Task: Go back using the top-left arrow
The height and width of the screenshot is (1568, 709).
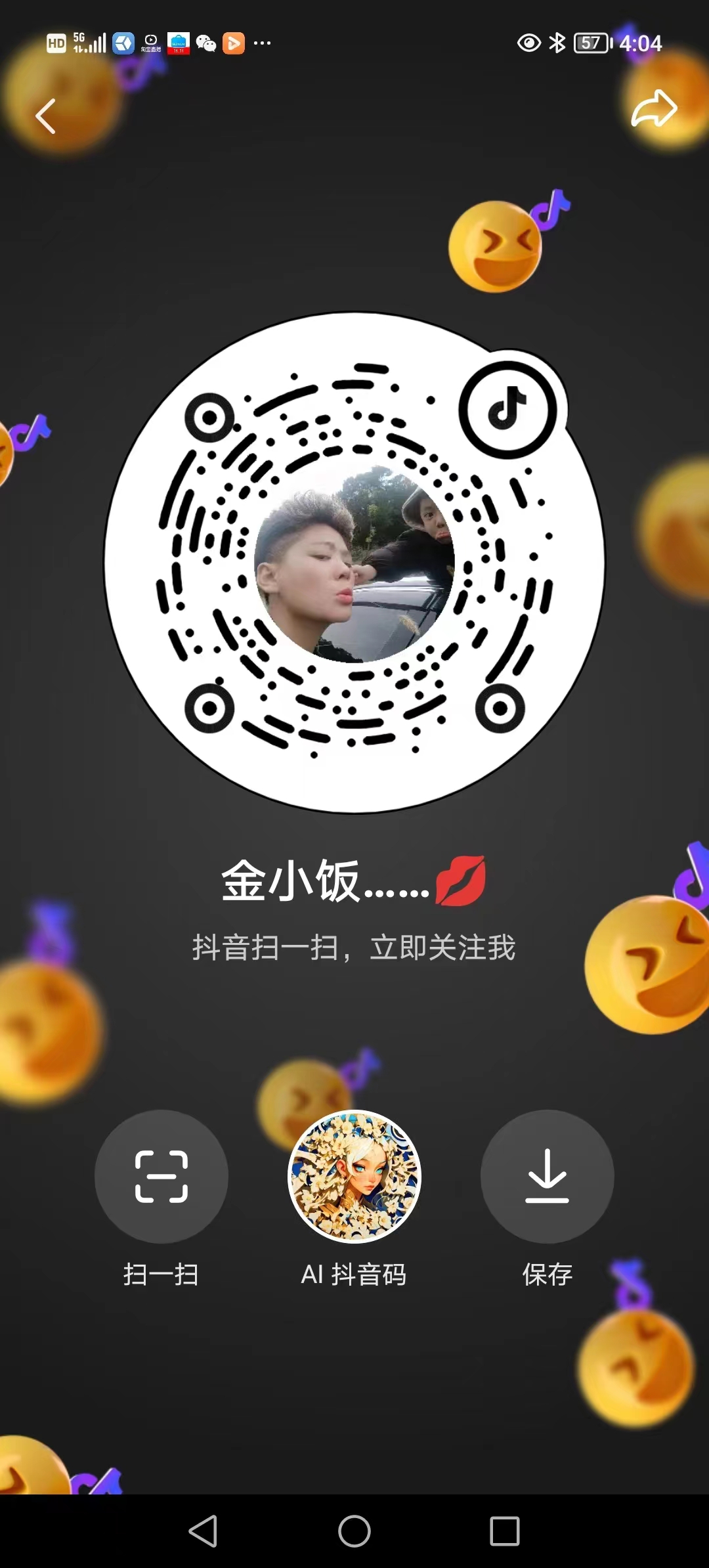Action: click(x=45, y=117)
